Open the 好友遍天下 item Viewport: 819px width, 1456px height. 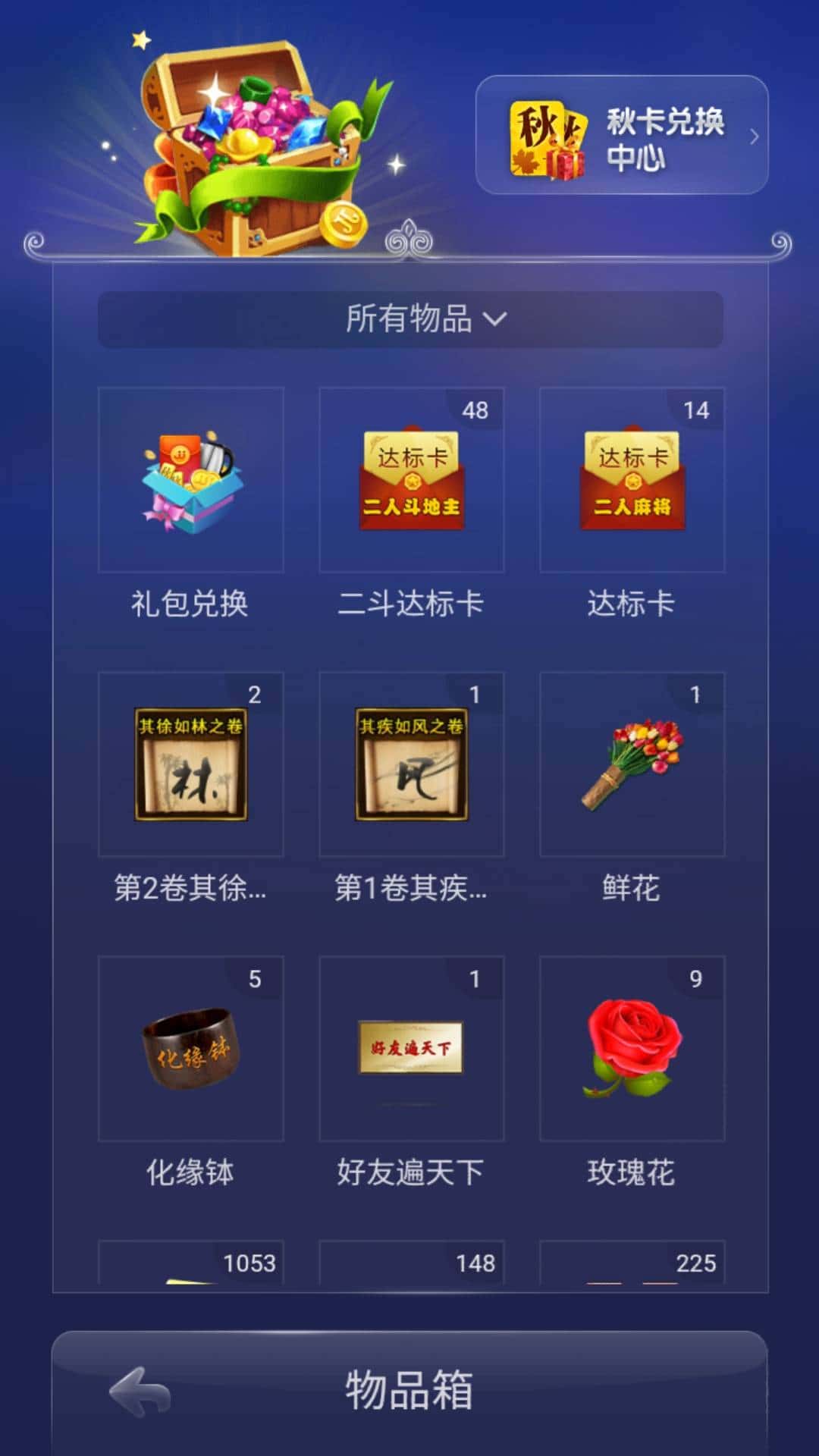pos(412,1049)
